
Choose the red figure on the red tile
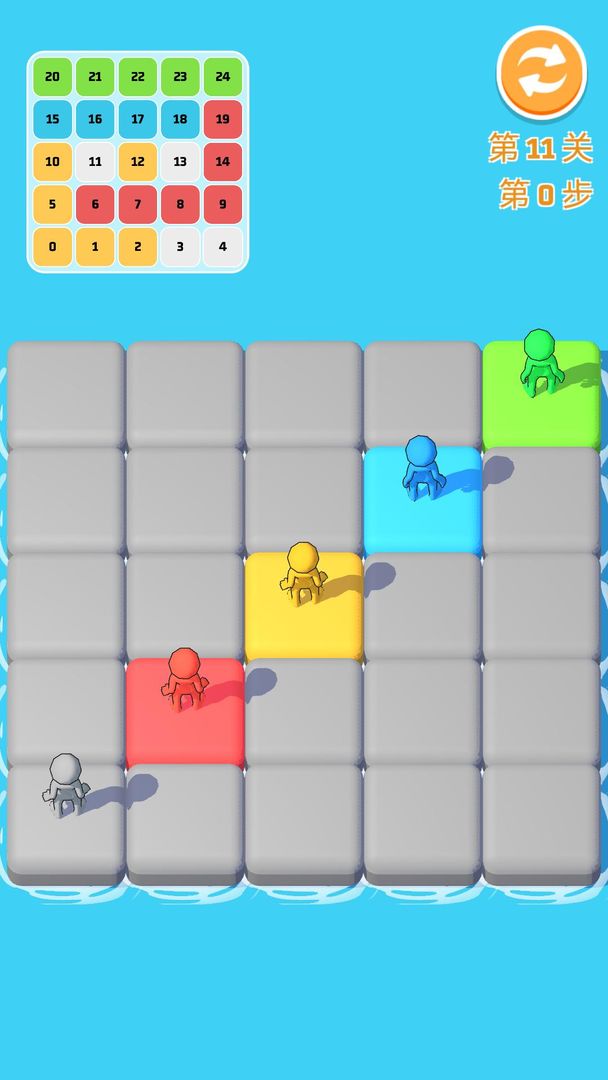click(x=184, y=680)
